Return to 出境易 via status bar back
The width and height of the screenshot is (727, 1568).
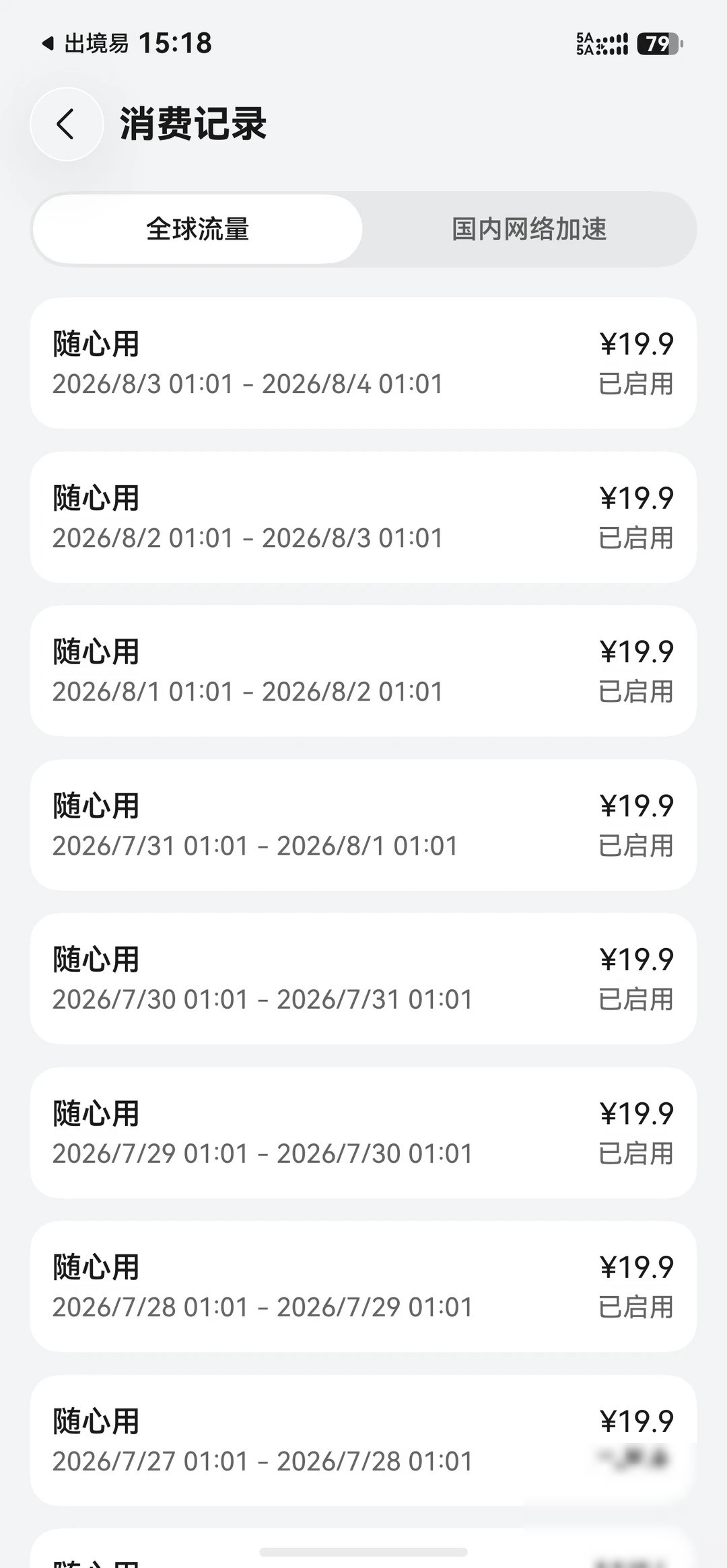(x=85, y=44)
